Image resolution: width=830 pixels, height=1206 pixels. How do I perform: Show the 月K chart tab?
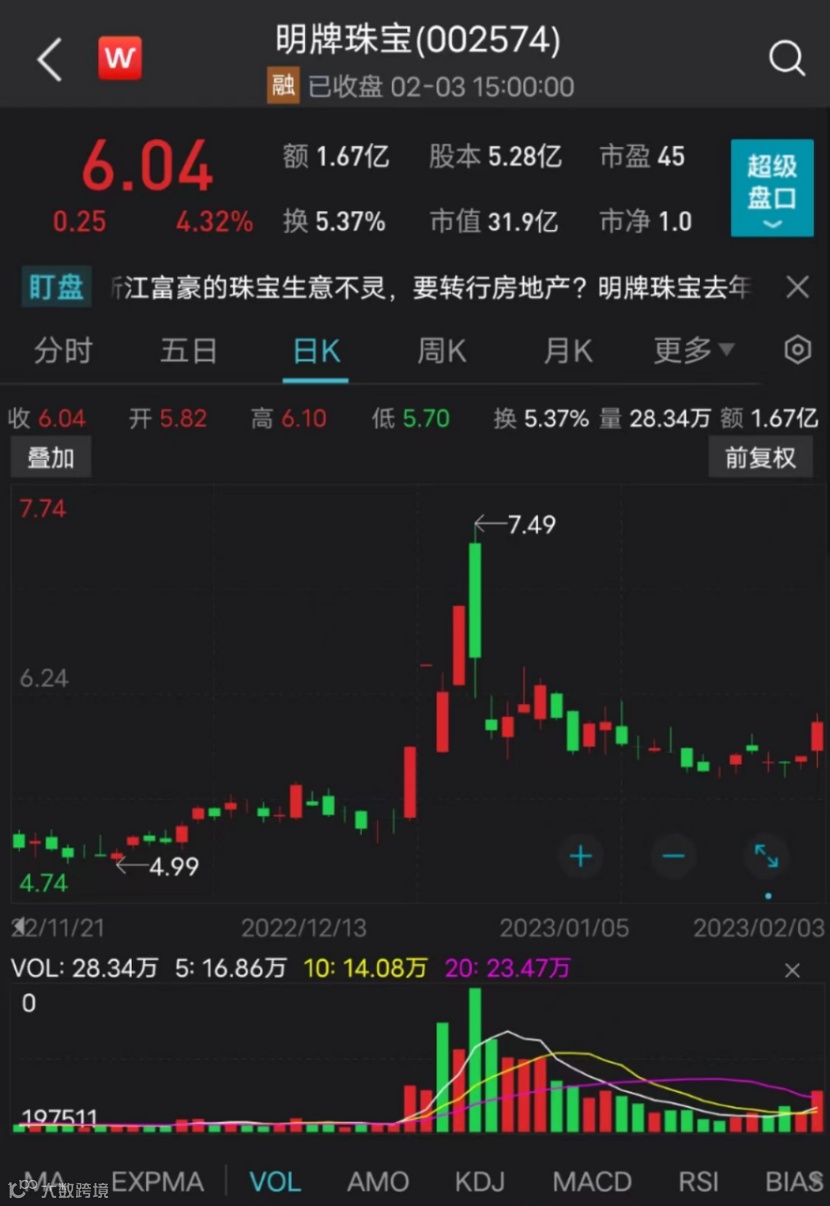(x=568, y=351)
